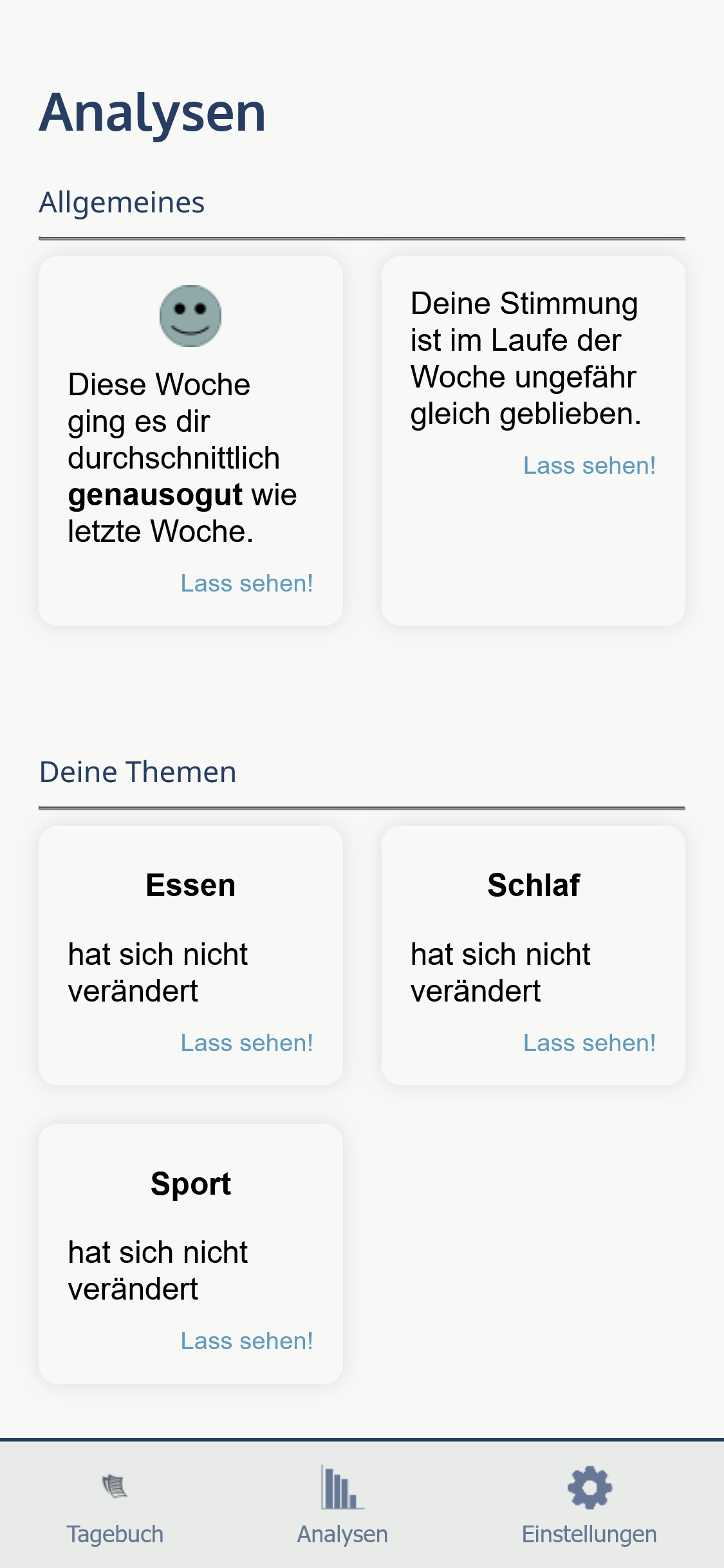
Task: Open Sport topic details link
Action: point(246,1341)
